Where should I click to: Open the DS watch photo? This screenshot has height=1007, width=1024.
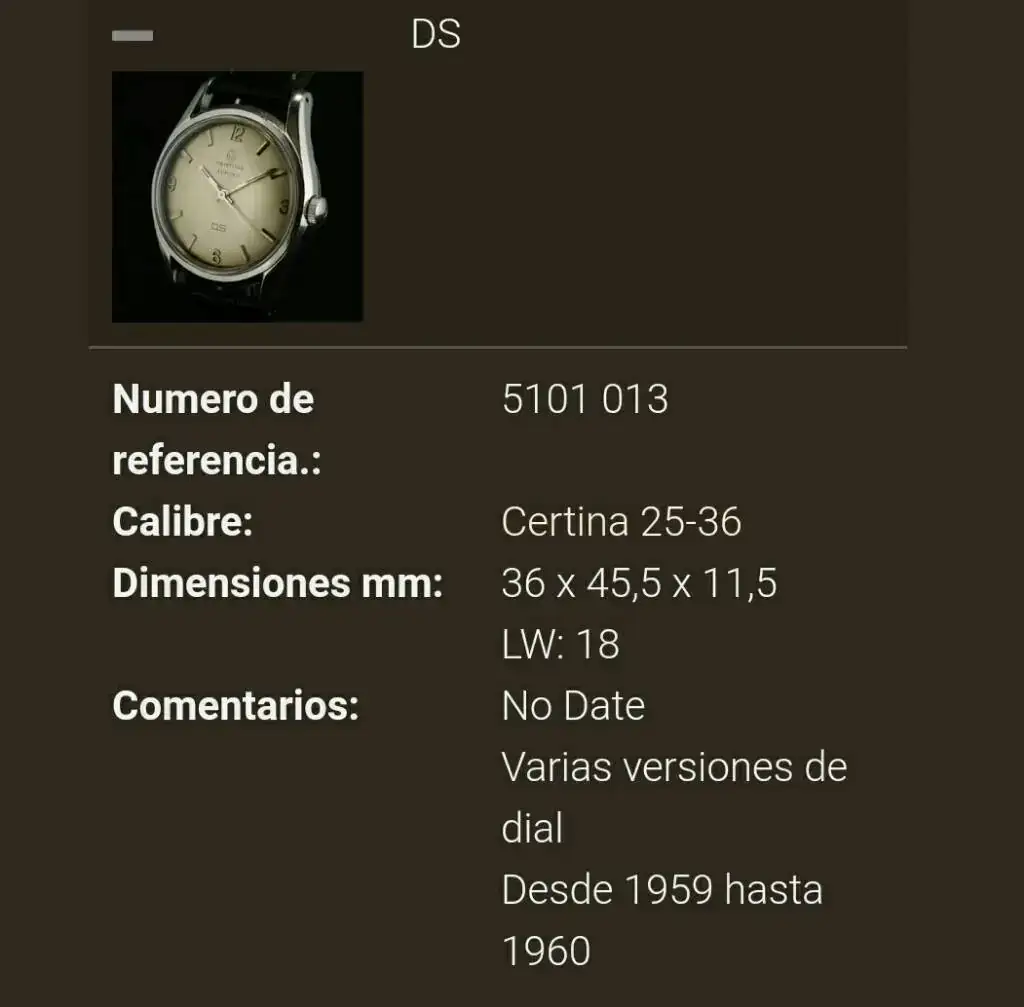(237, 197)
